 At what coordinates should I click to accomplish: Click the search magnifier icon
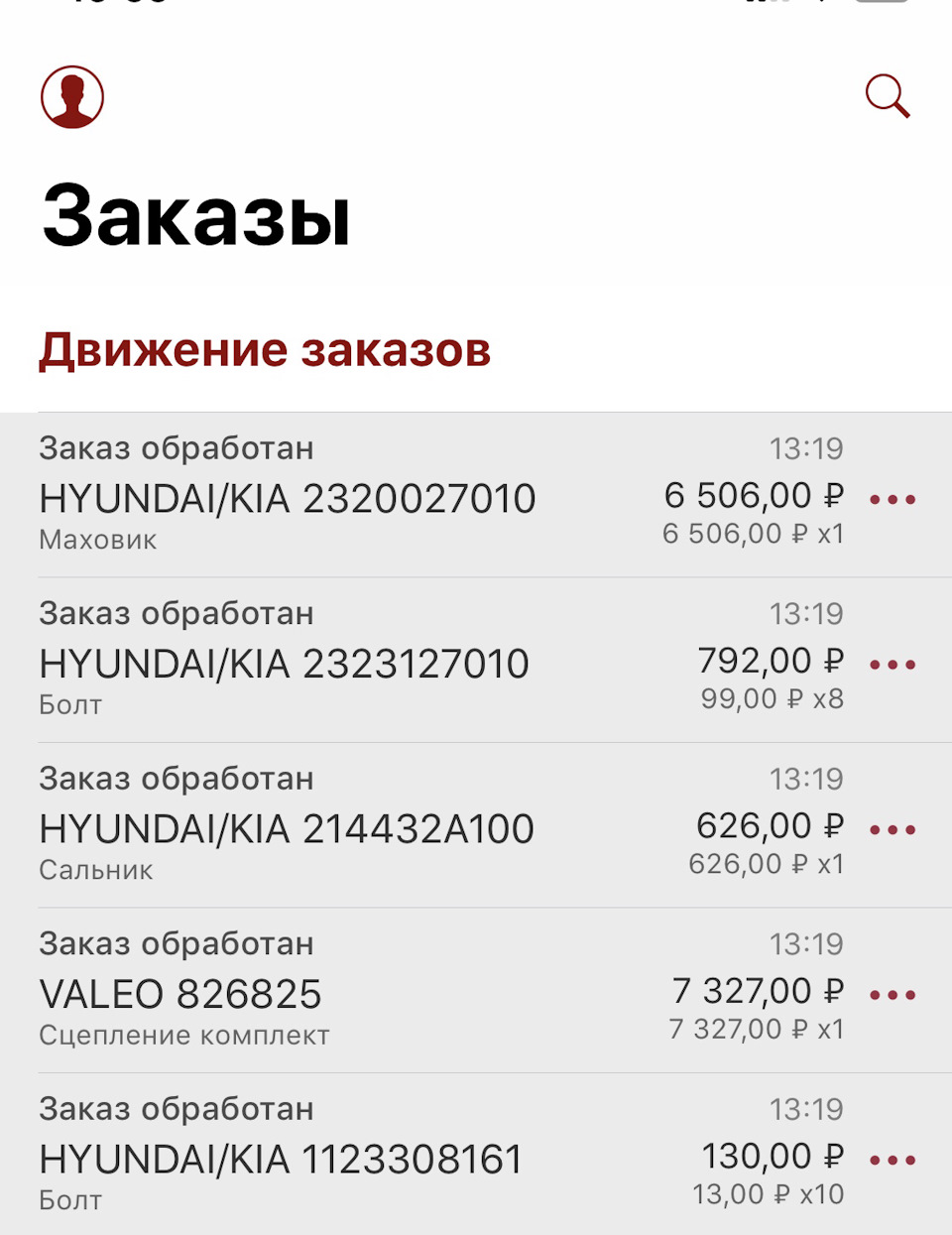(x=888, y=97)
